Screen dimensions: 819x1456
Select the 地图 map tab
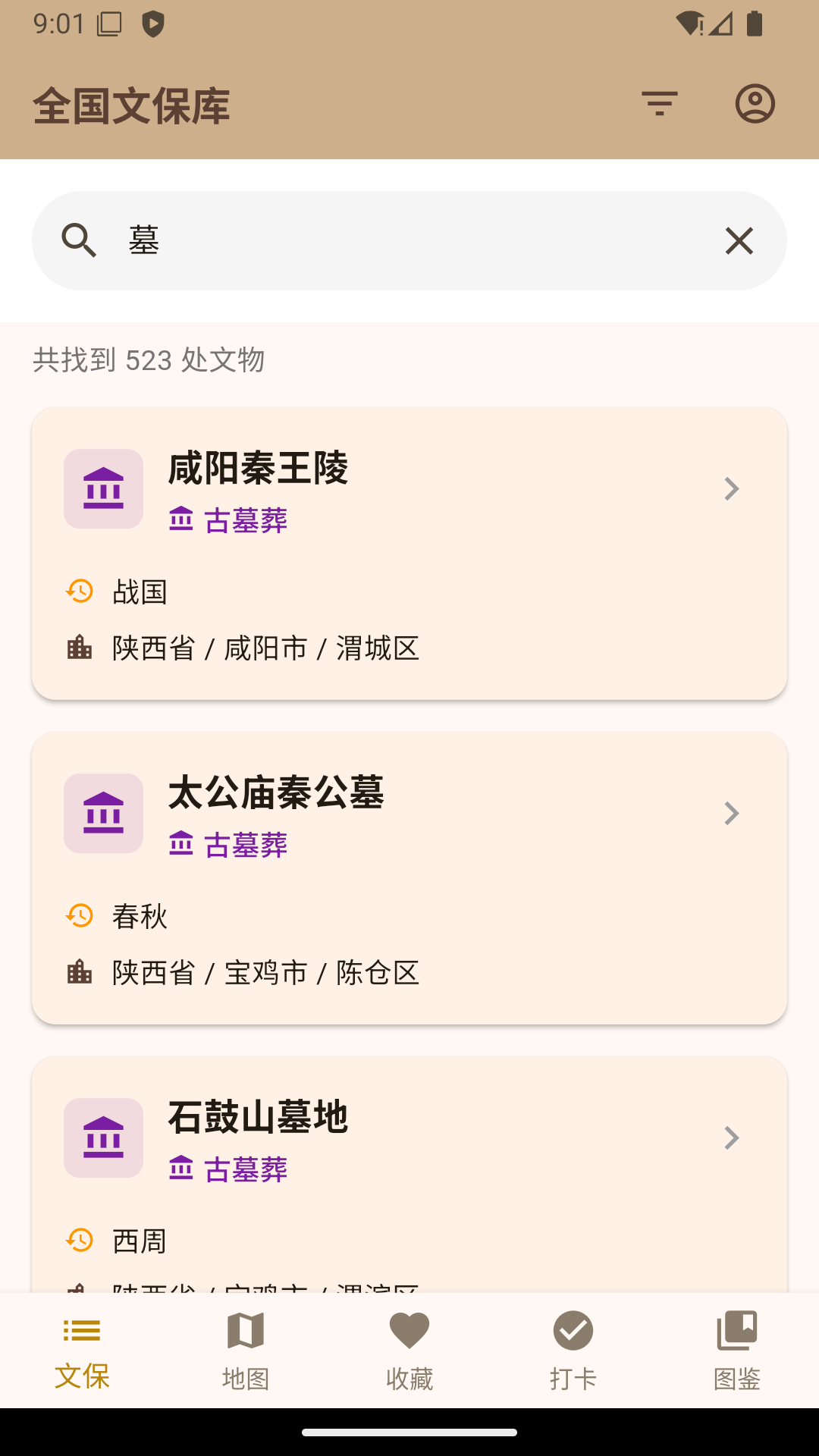[246, 1350]
